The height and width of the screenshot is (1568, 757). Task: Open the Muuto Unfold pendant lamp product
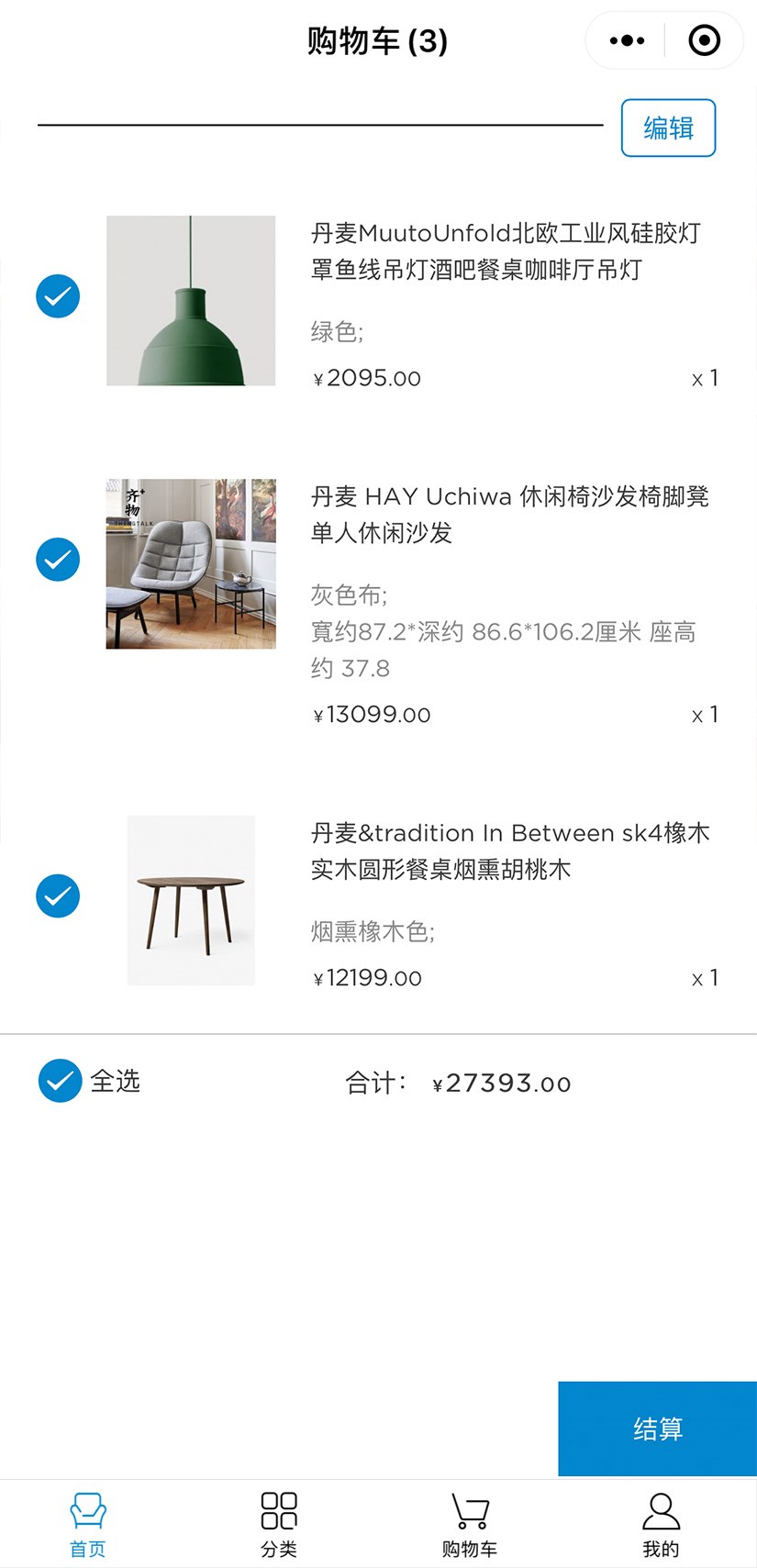tap(505, 250)
